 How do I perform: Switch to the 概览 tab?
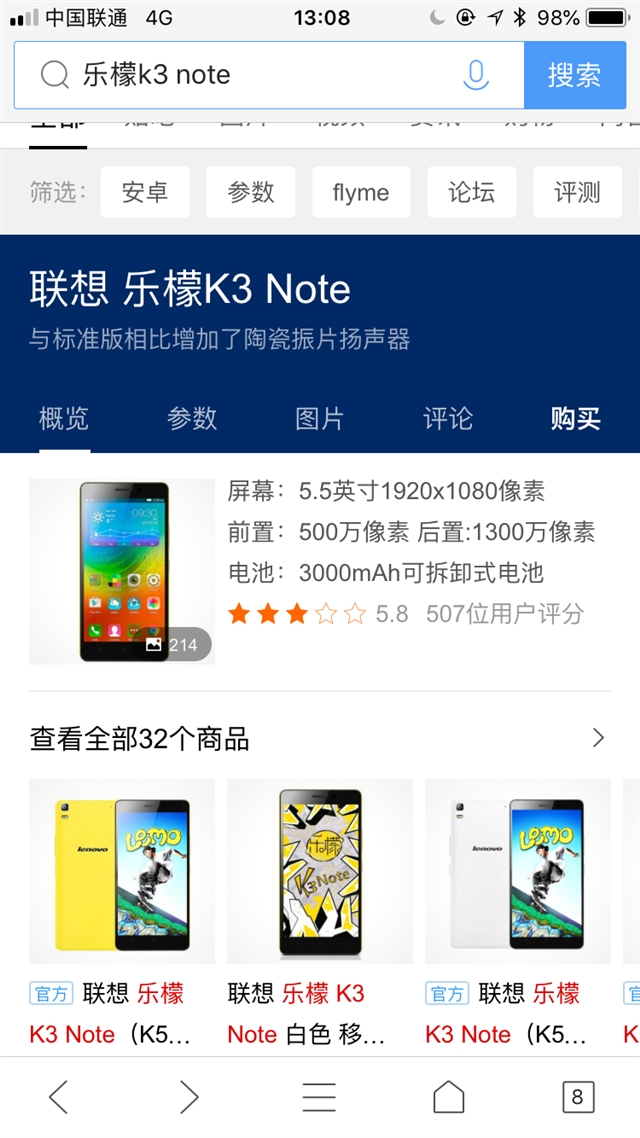pyautogui.click(x=64, y=419)
